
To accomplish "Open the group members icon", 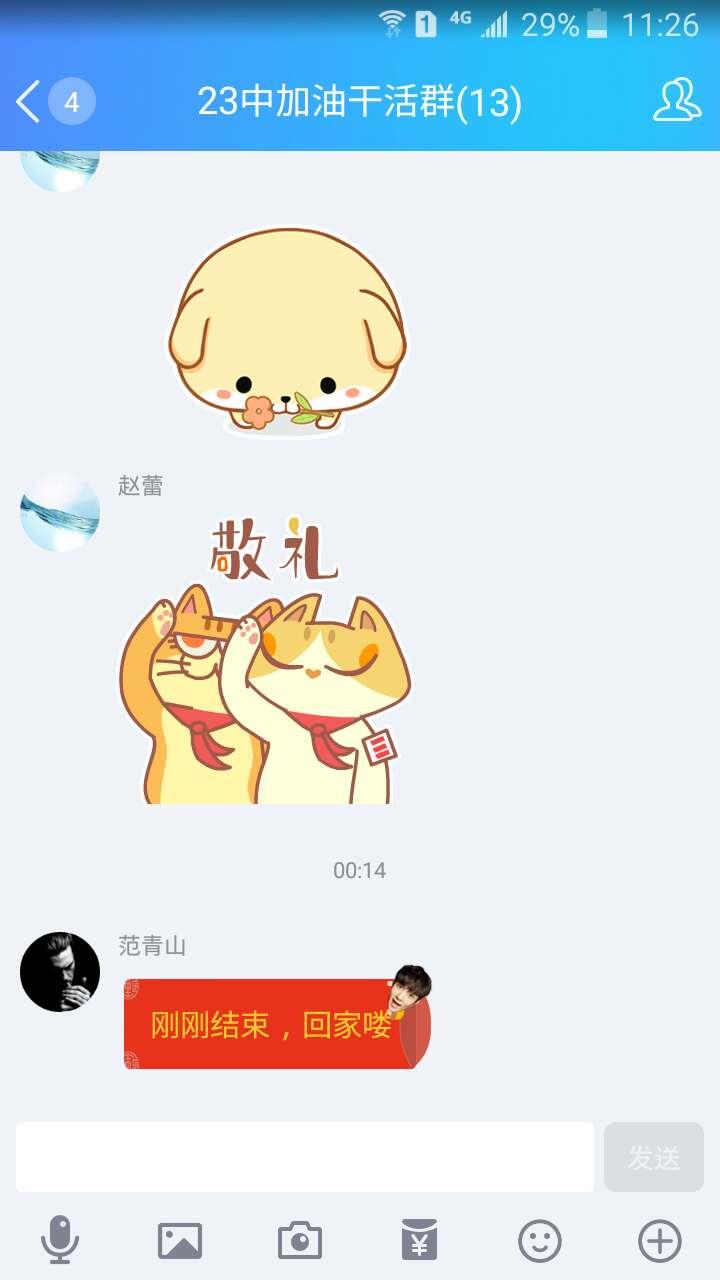I will (x=677, y=101).
